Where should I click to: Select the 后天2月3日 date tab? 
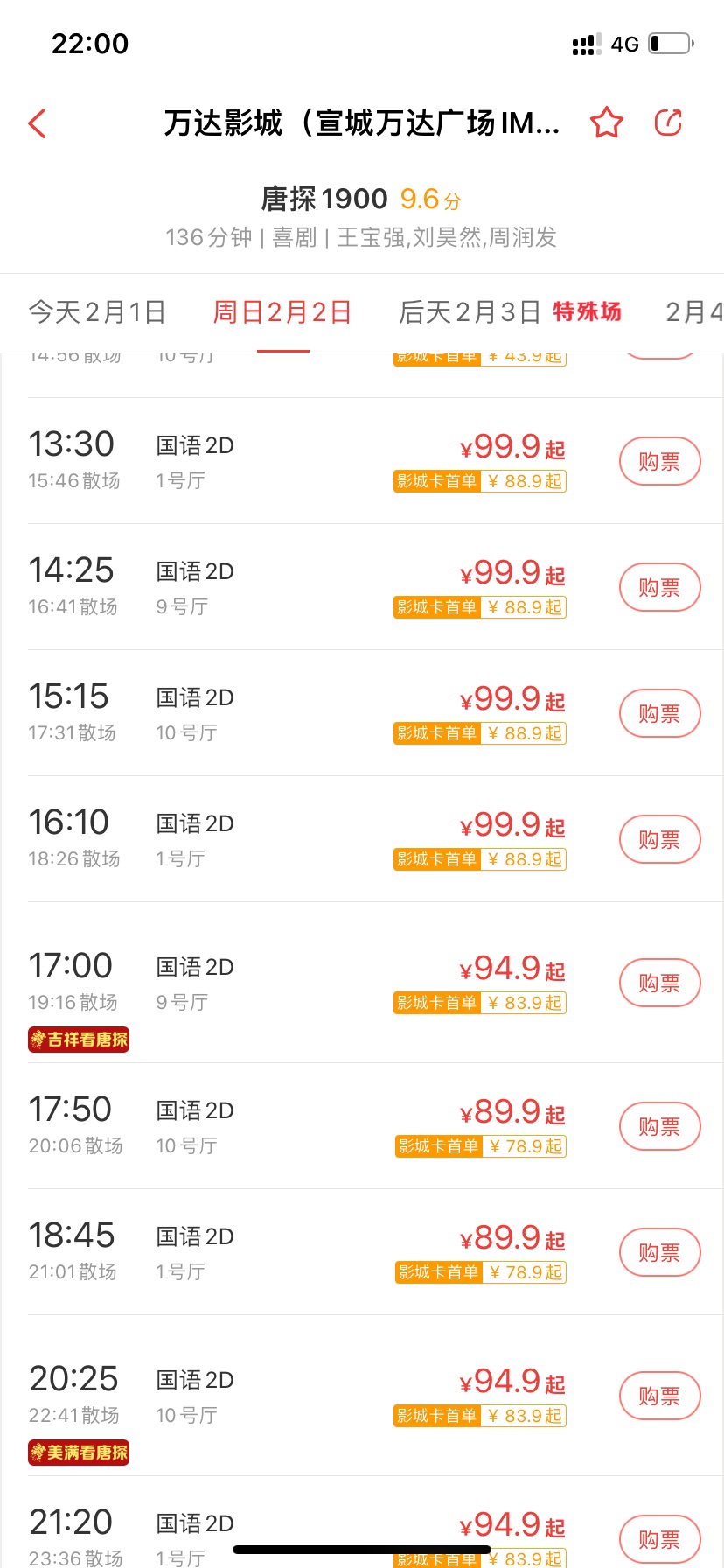pos(470,311)
